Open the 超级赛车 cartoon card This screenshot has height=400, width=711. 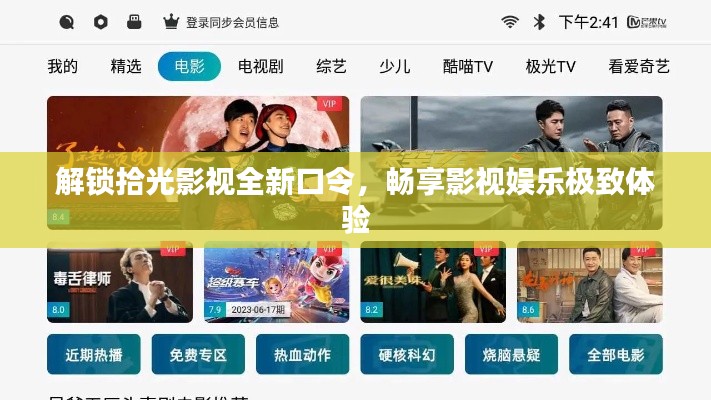click(276, 281)
